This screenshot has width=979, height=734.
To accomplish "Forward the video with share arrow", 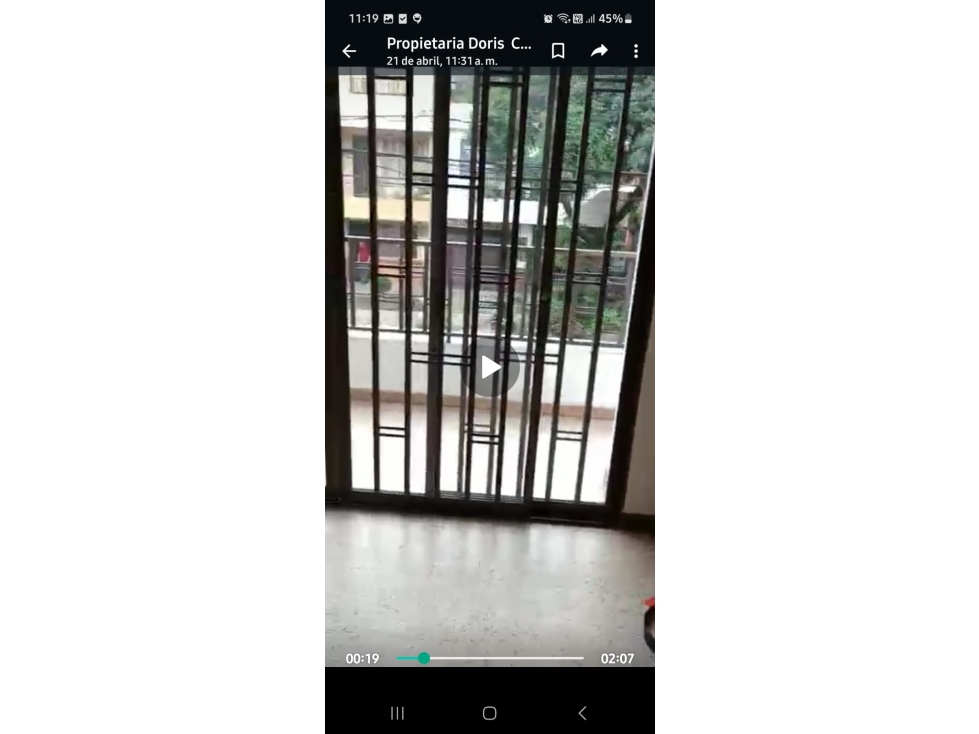I will click(599, 51).
